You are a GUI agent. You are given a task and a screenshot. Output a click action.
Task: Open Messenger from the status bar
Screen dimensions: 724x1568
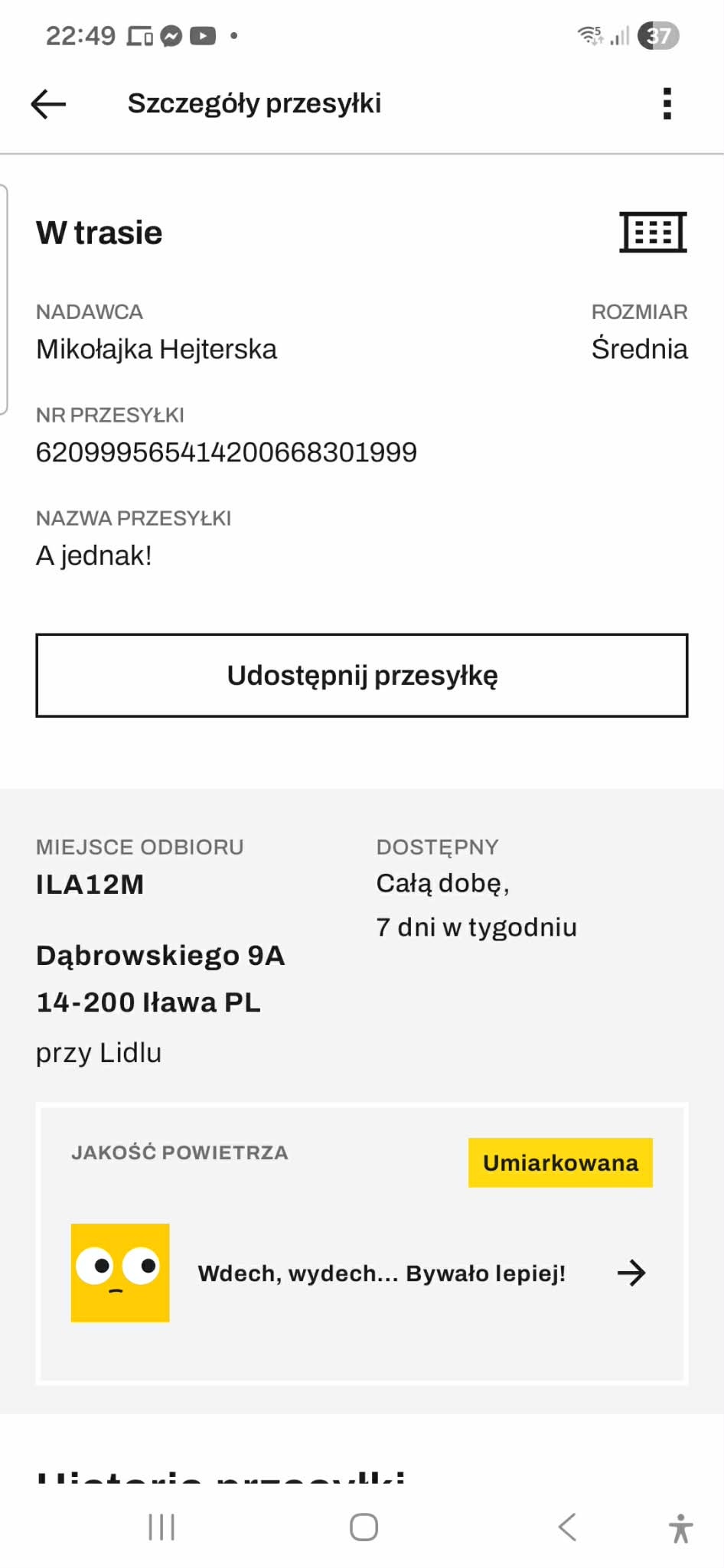[170, 35]
